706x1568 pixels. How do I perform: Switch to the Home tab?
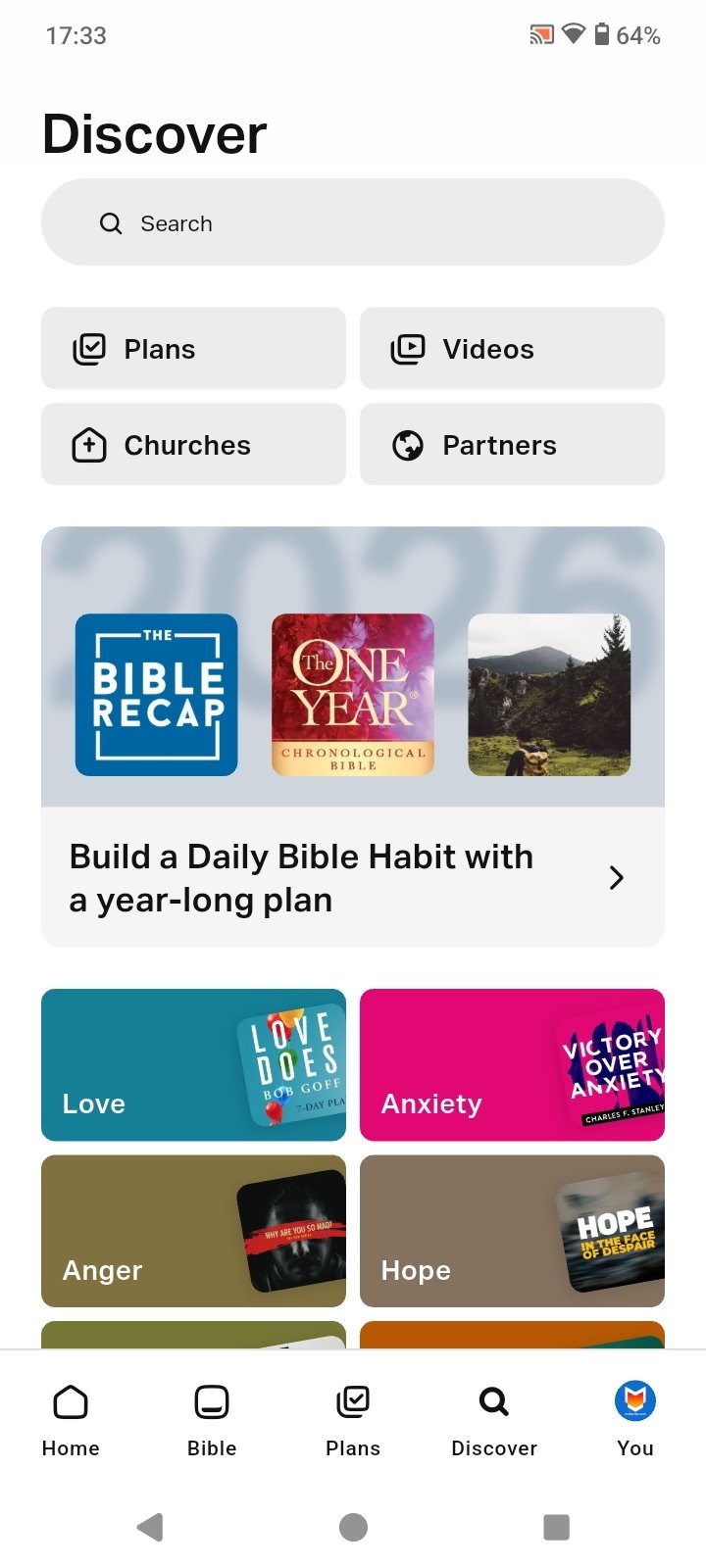click(71, 1419)
